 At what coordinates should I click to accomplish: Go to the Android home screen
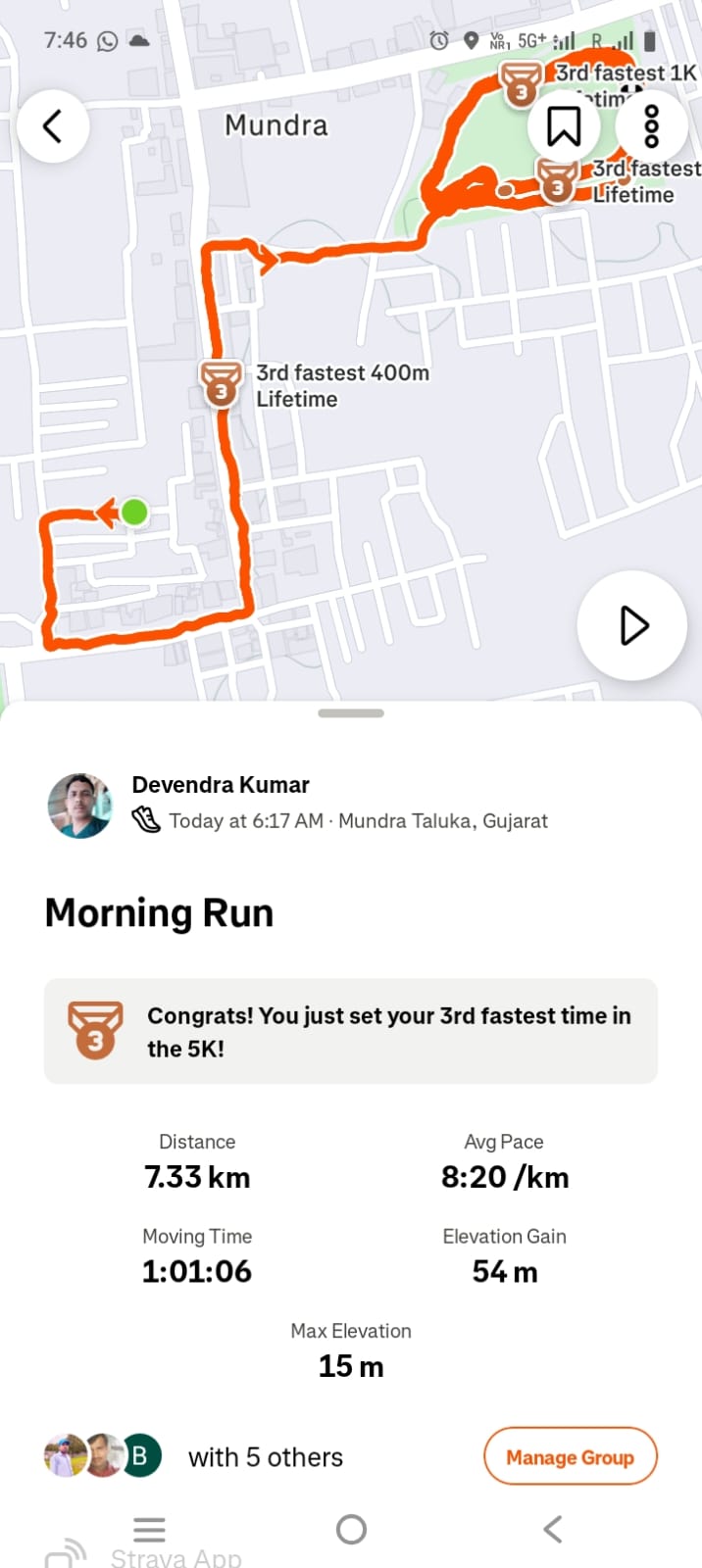coord(351,1529)
